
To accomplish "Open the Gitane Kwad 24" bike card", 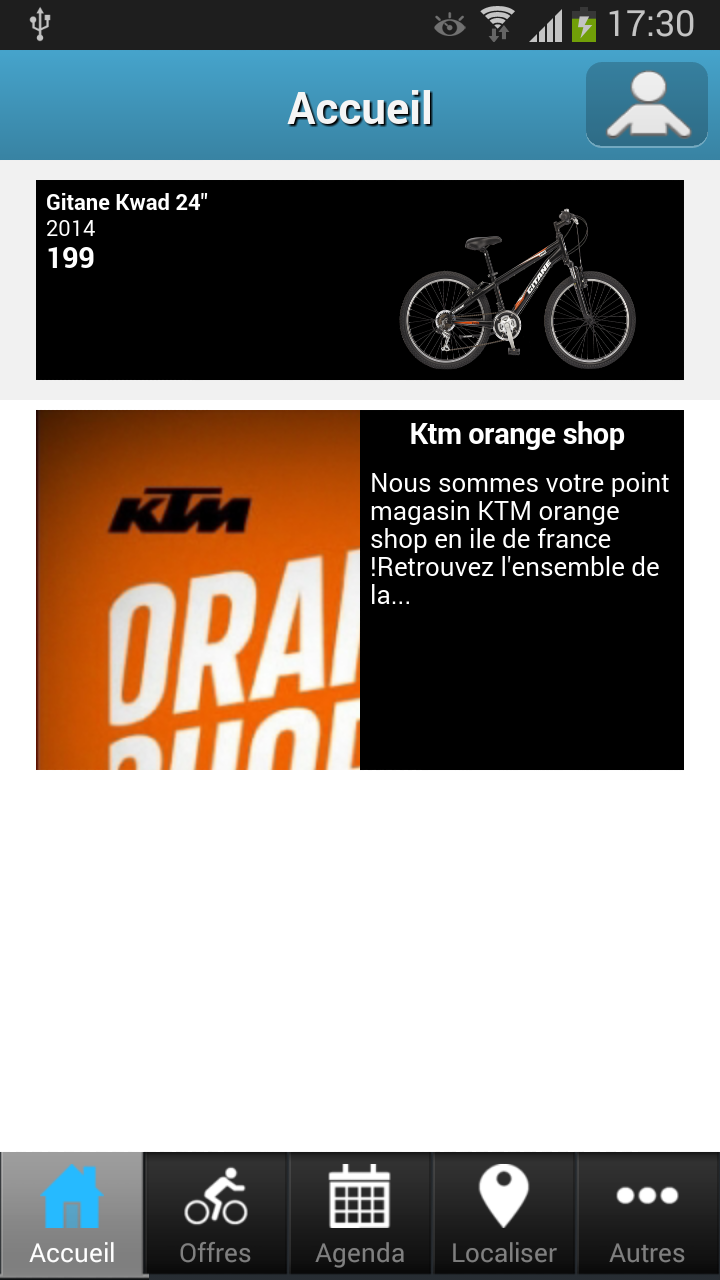I will (x=360, y=280).
